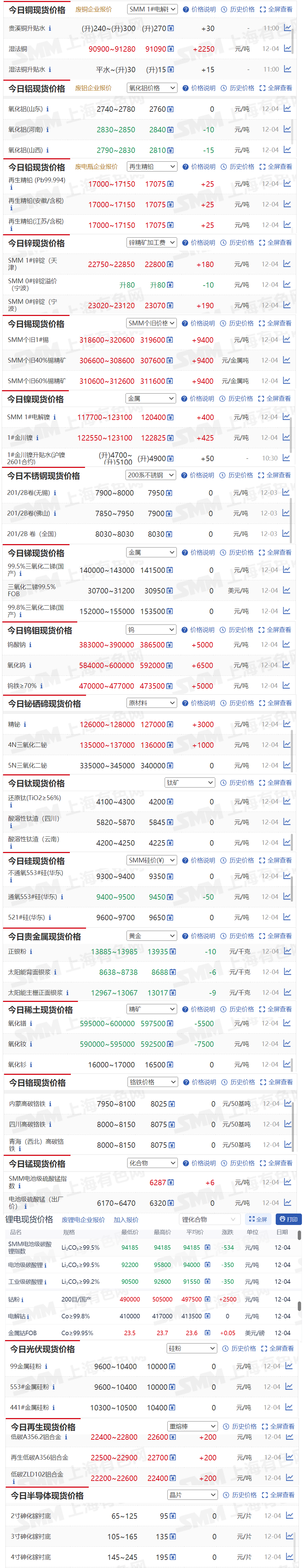Viewport: 304px width, 1568px height.
Task: Choose from the 黄金 dropdown in 贵金属 section
Action: pos(151,936)
